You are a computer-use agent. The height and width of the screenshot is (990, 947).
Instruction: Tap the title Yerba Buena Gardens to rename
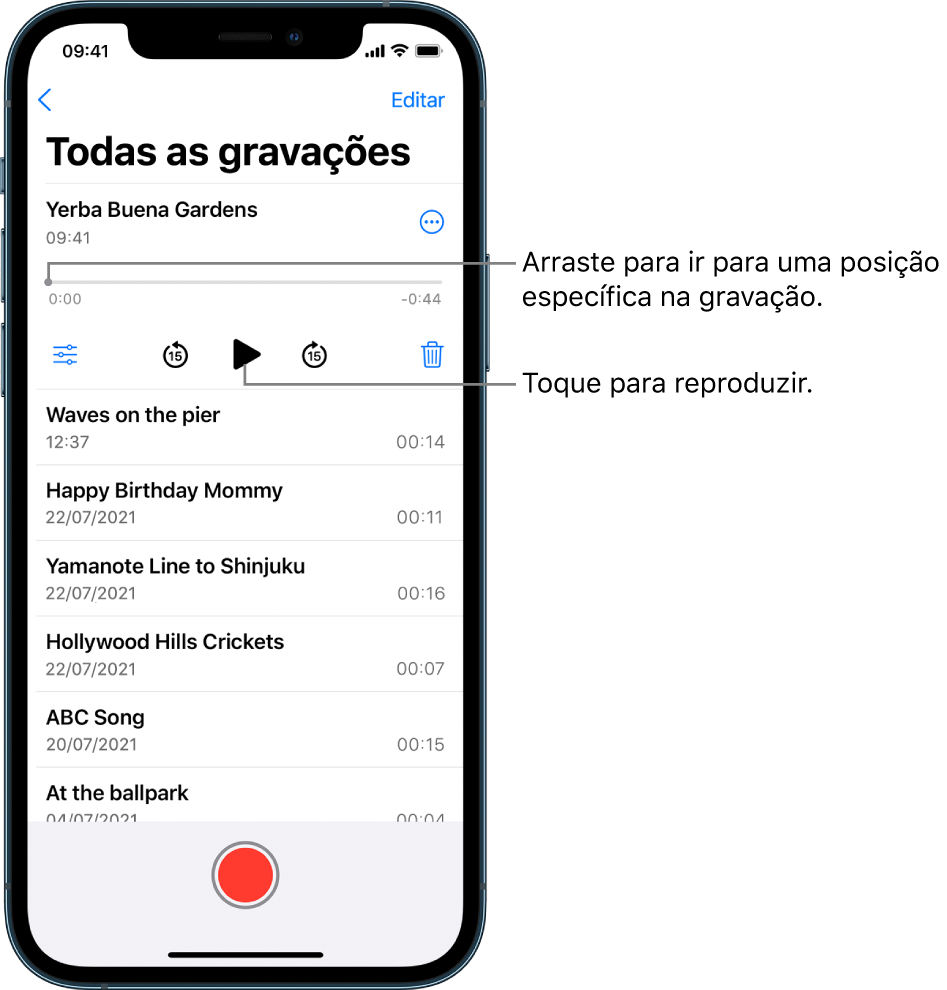pos(151,210)
